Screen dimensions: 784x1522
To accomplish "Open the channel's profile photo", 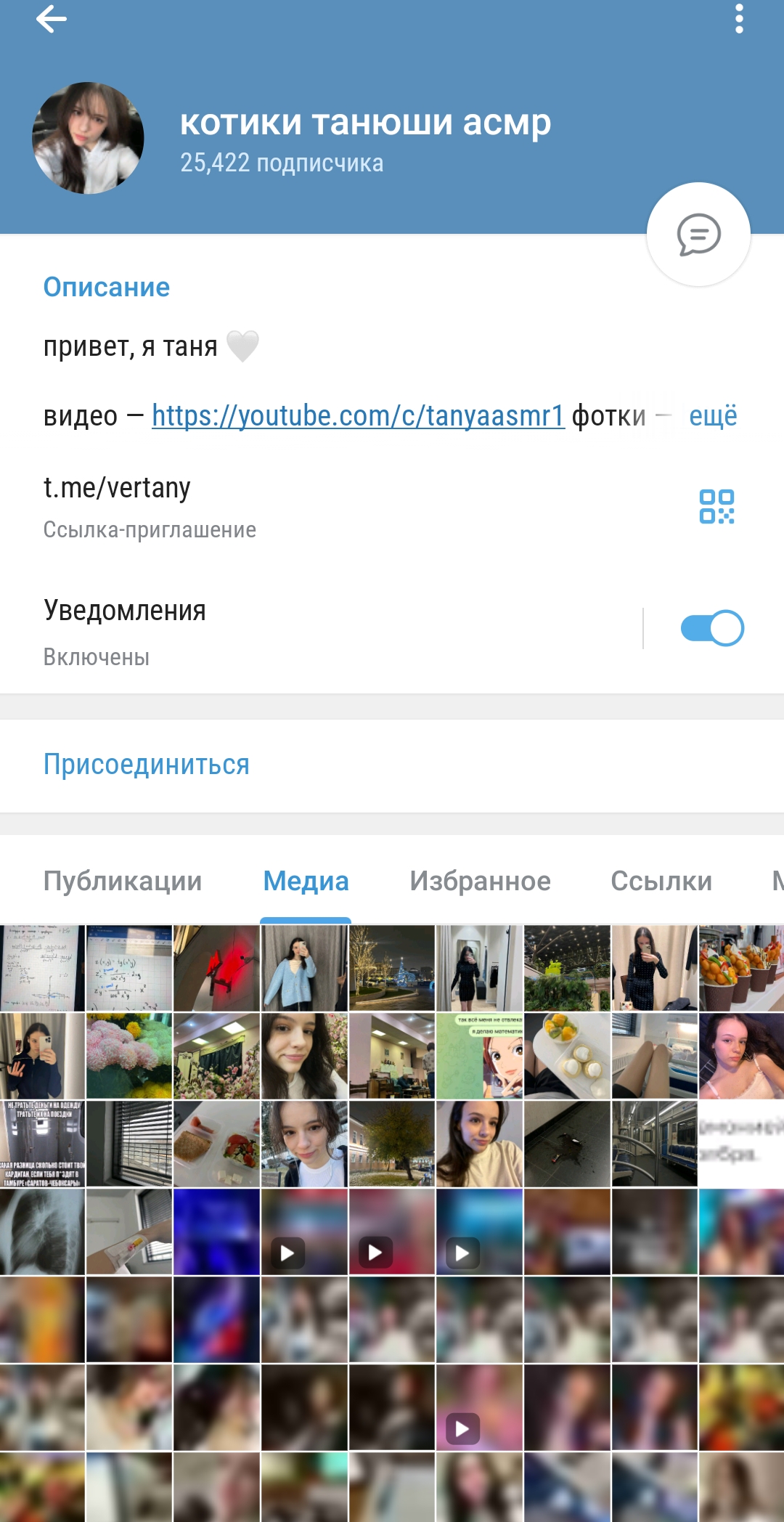I will point(88,138).
